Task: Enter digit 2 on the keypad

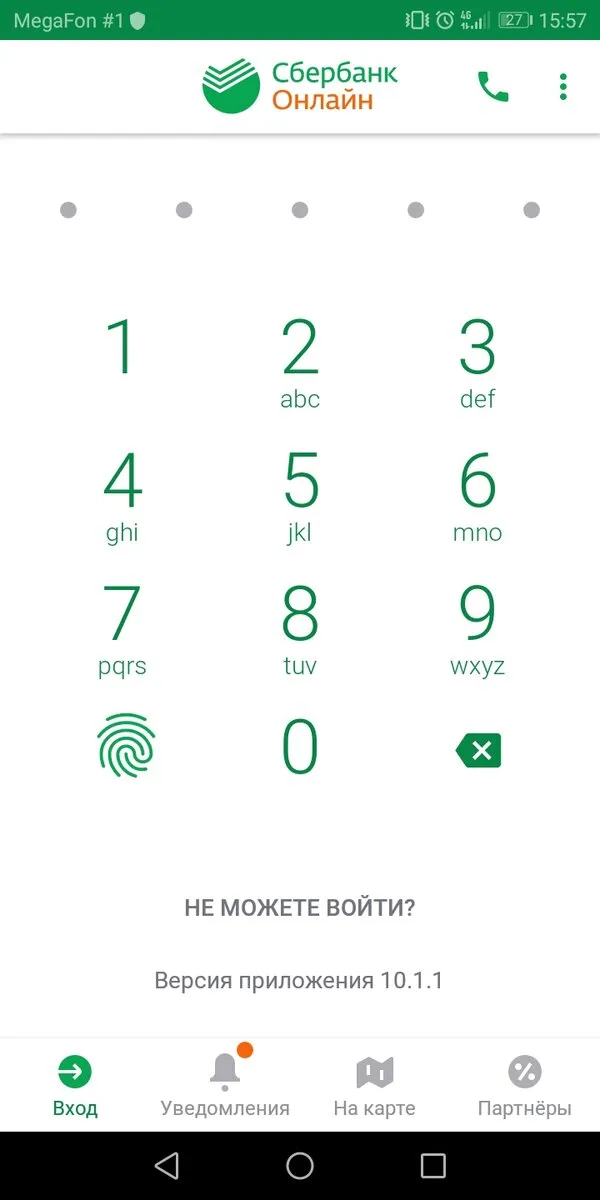Action: 300,364
